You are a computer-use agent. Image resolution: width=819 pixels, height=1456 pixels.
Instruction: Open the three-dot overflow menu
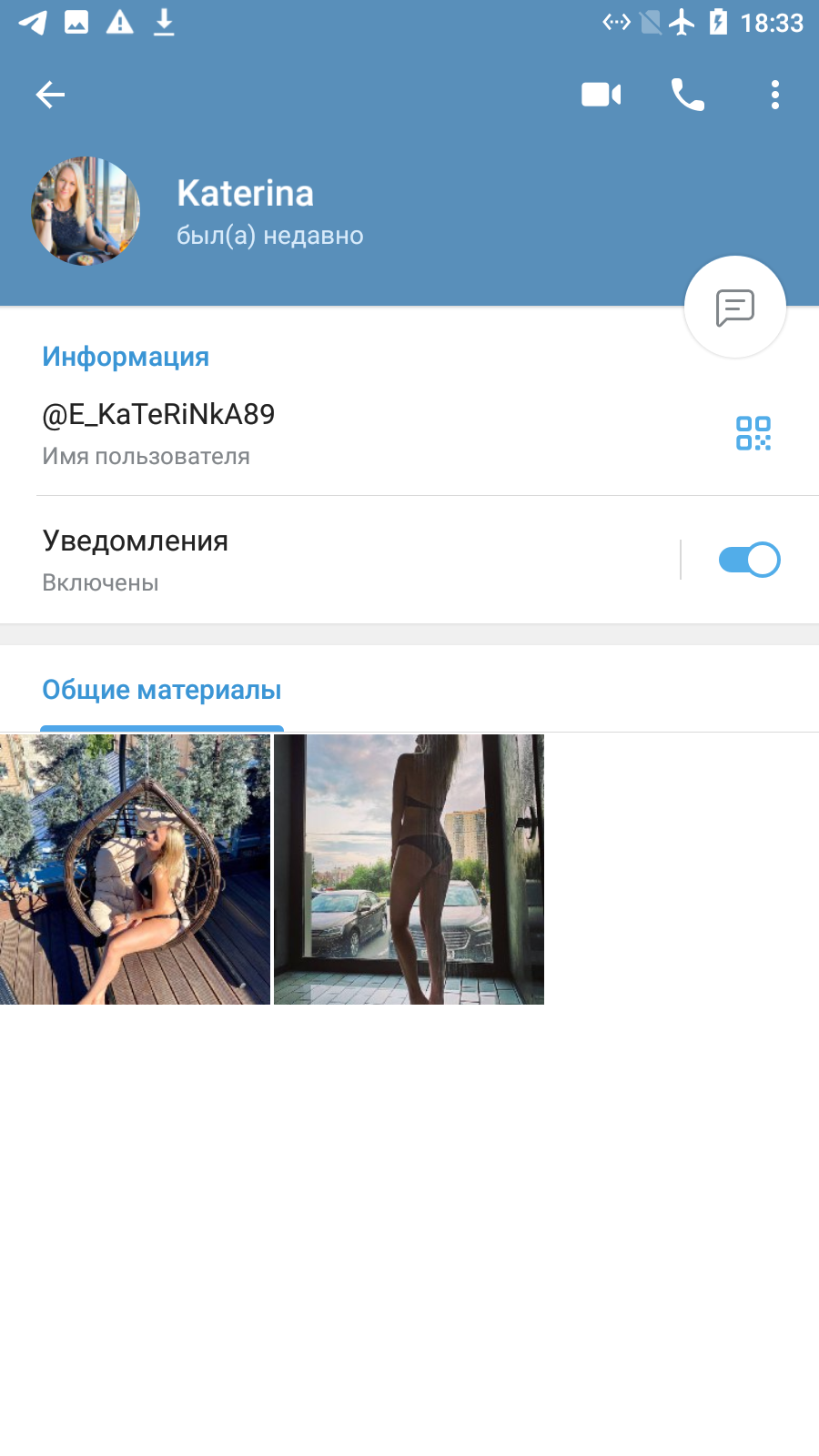coord(775,95)
